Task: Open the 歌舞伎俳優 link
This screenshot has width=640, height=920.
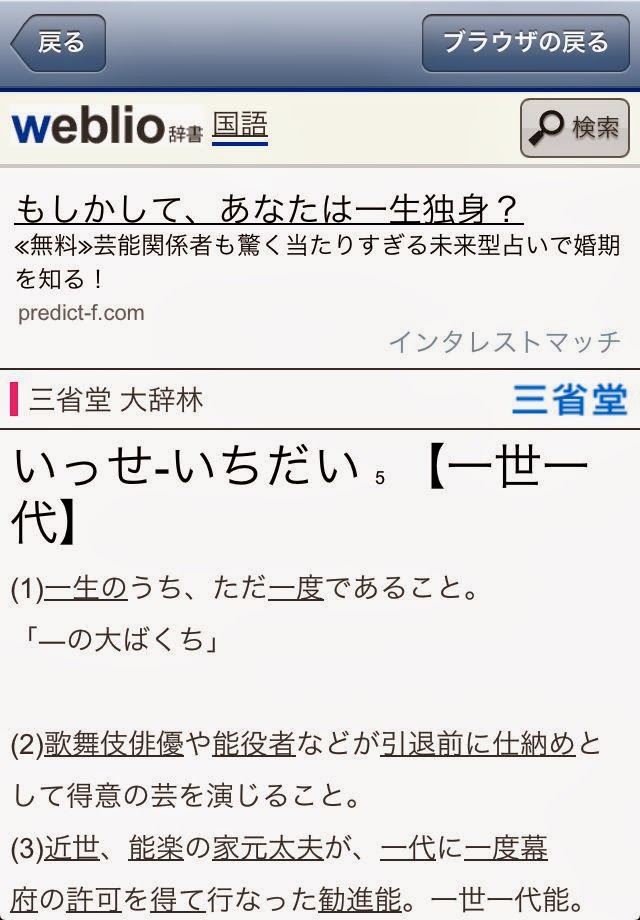Action: pos(114,745)
